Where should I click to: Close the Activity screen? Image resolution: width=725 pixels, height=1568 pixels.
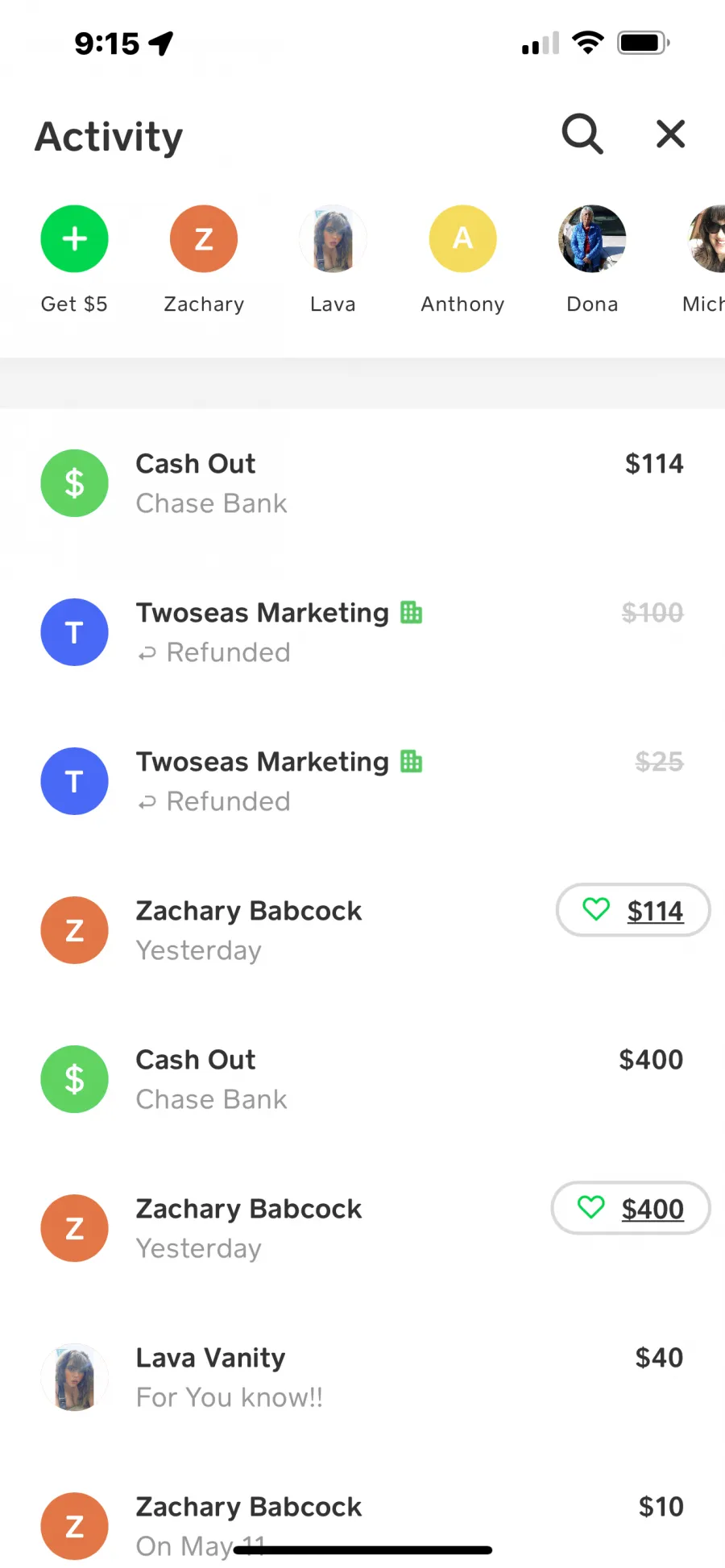tap(670, 134)
